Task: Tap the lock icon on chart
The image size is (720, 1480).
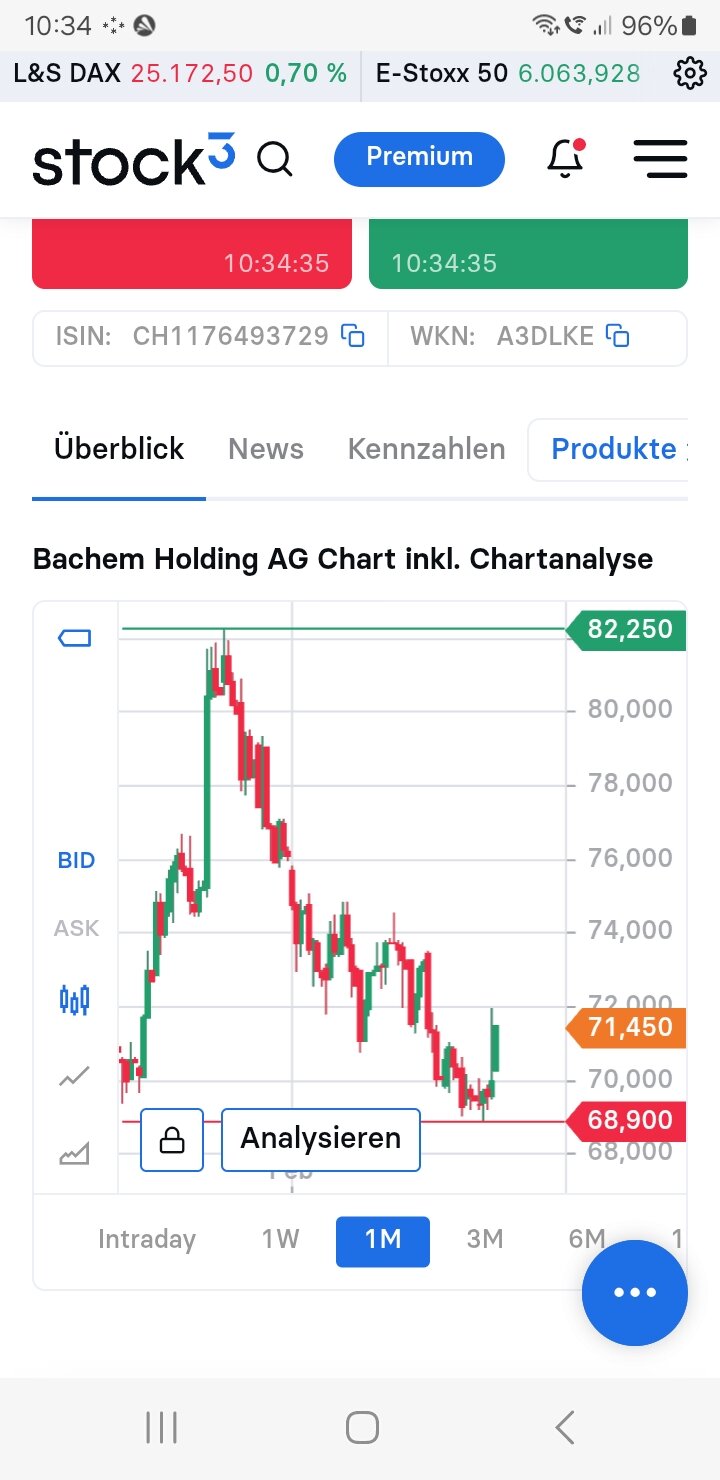Action: [x=172, y=1140]
